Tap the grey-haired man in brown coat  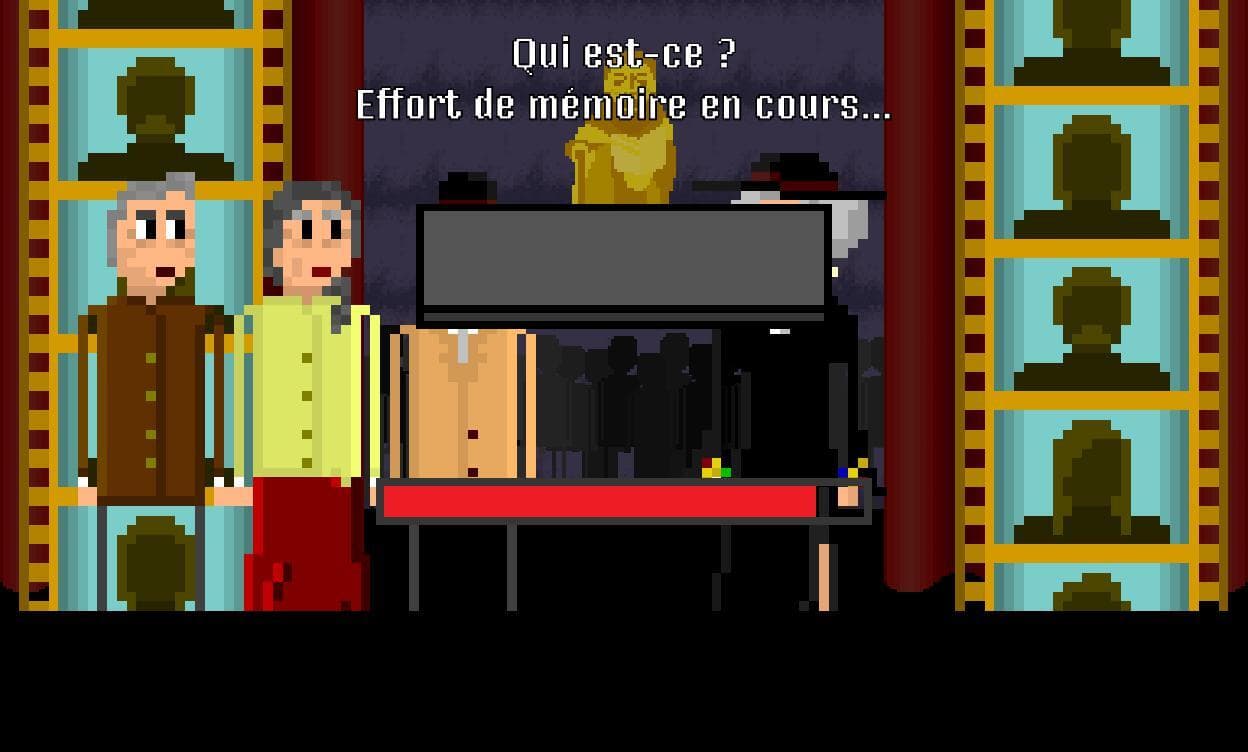pyautogui.click(x=153, y=390)
